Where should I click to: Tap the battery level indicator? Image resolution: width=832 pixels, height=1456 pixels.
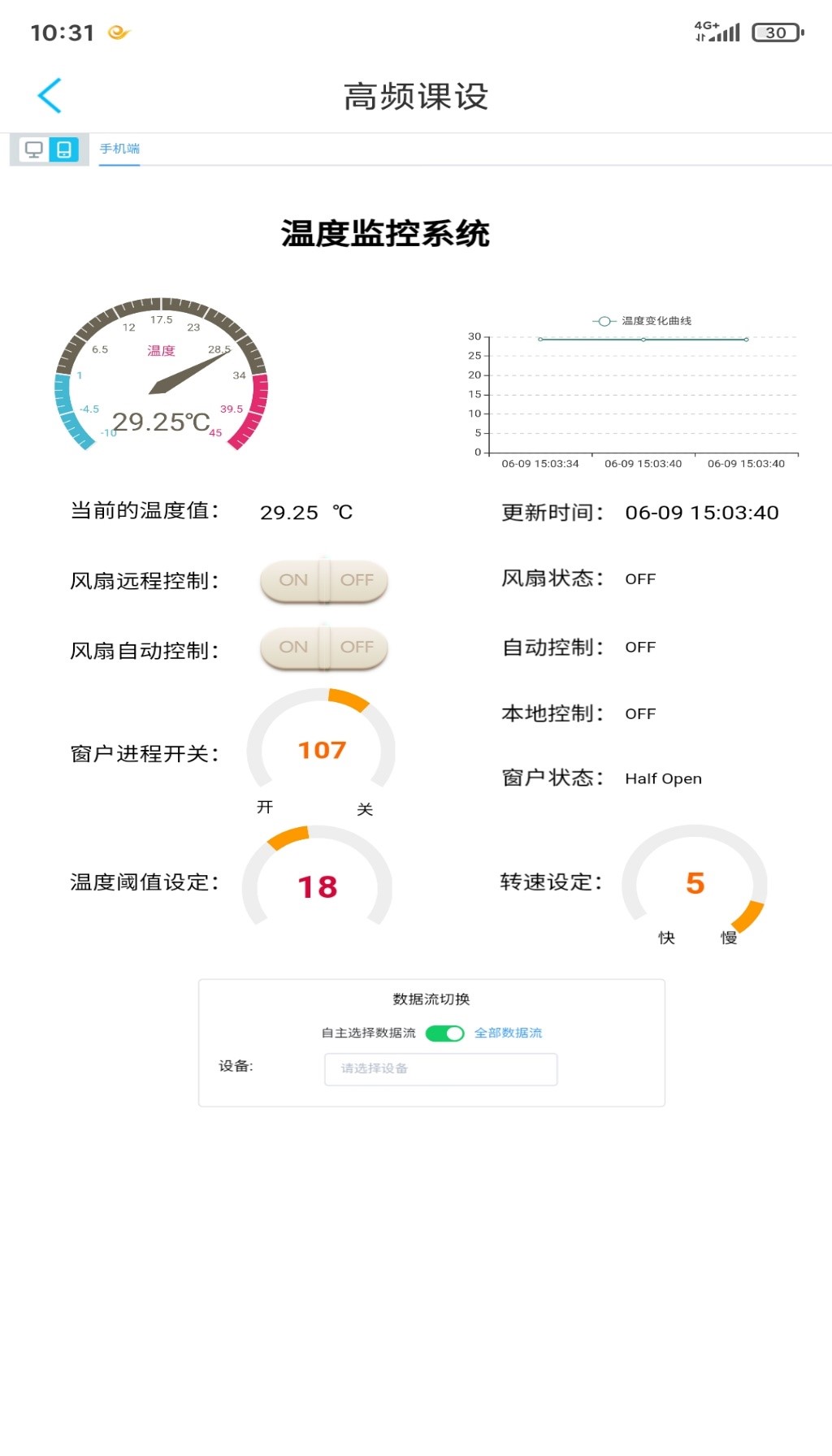(774, 32)
